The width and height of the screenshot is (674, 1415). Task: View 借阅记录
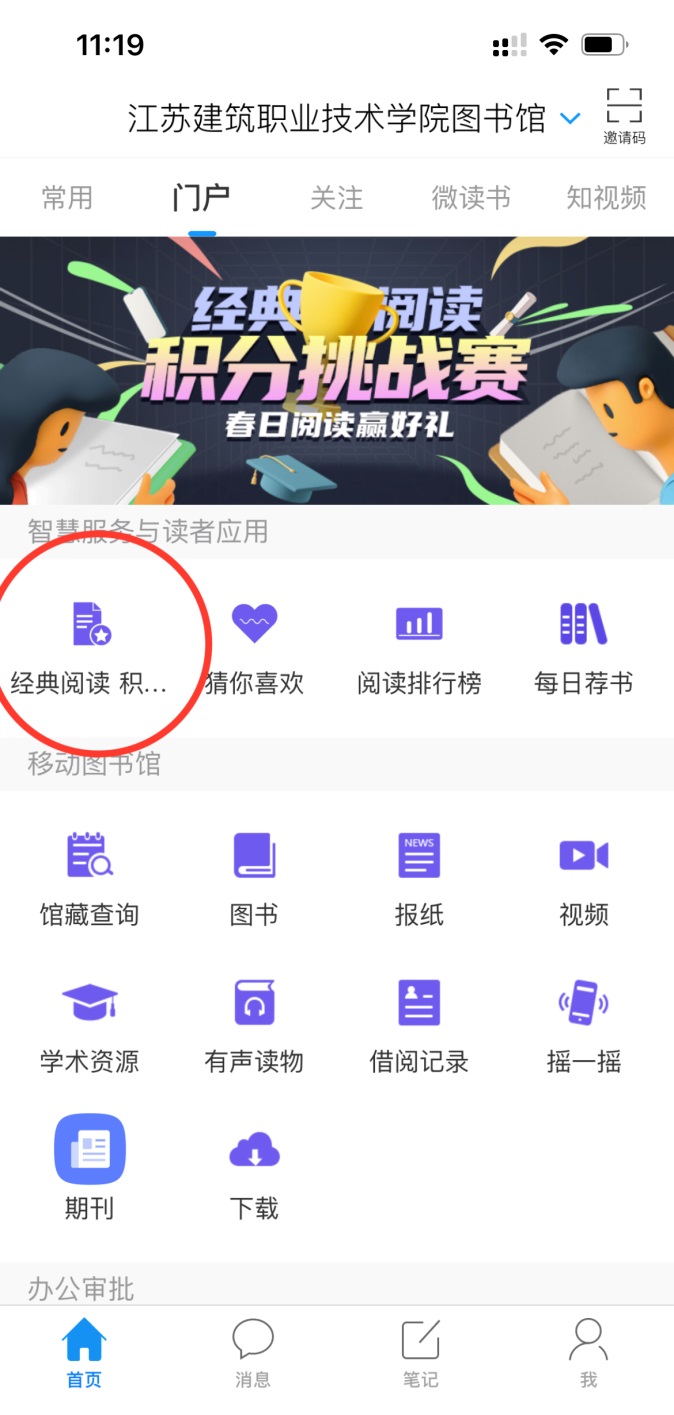coord(419,1024)
